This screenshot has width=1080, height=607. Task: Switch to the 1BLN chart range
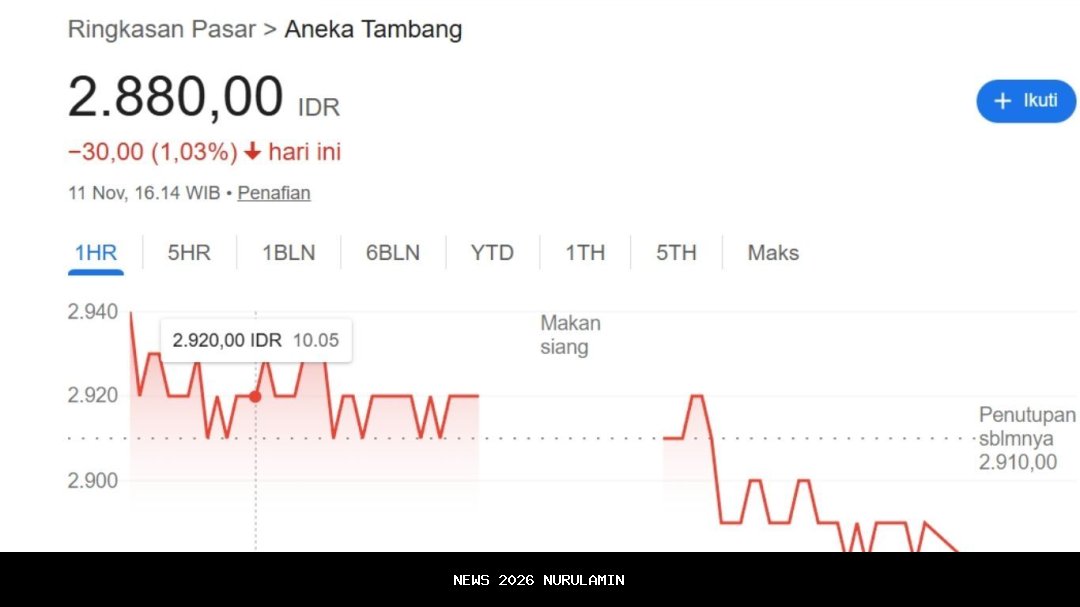tap(289, 253)
